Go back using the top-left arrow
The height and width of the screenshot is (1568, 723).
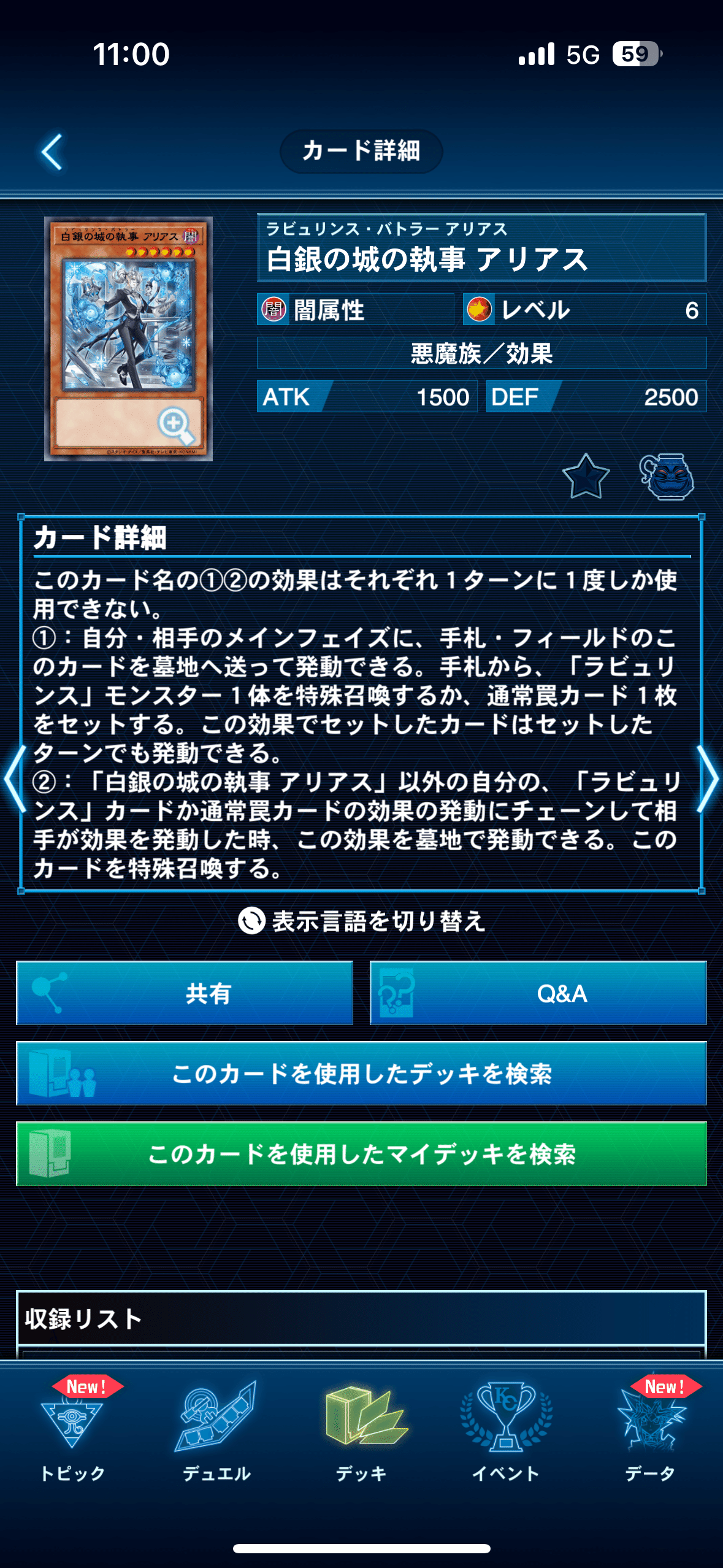click(x=52, y=152)
